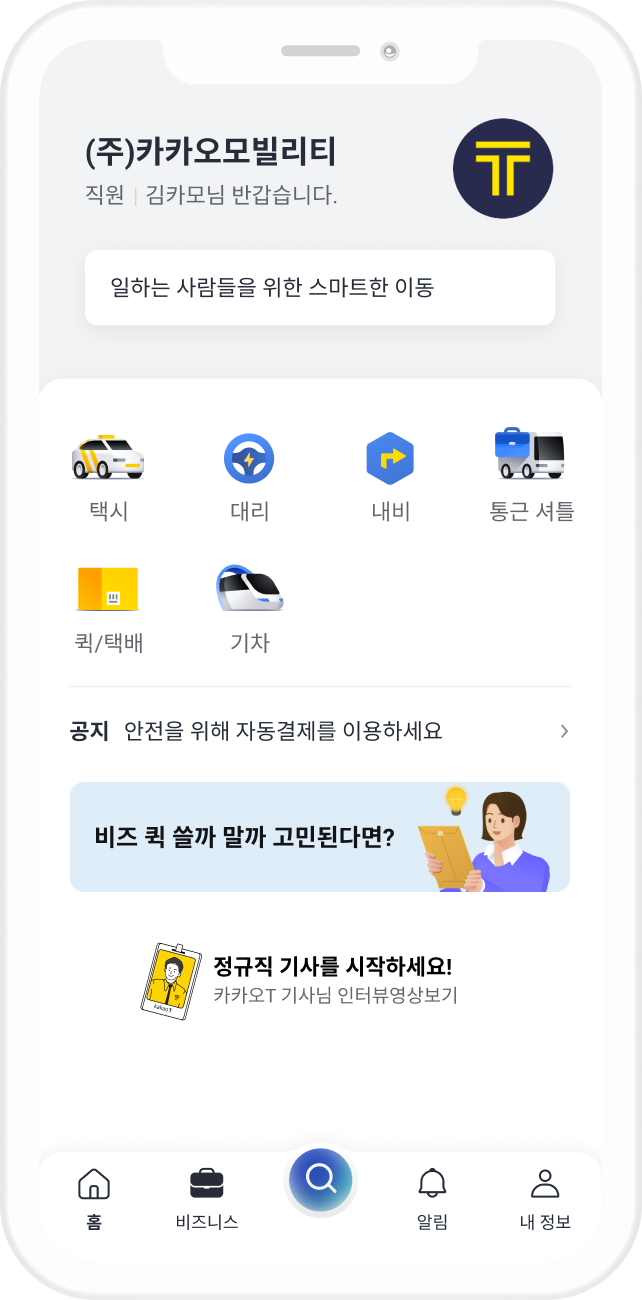Open the 택시 taxi service

tap(108, 476)
